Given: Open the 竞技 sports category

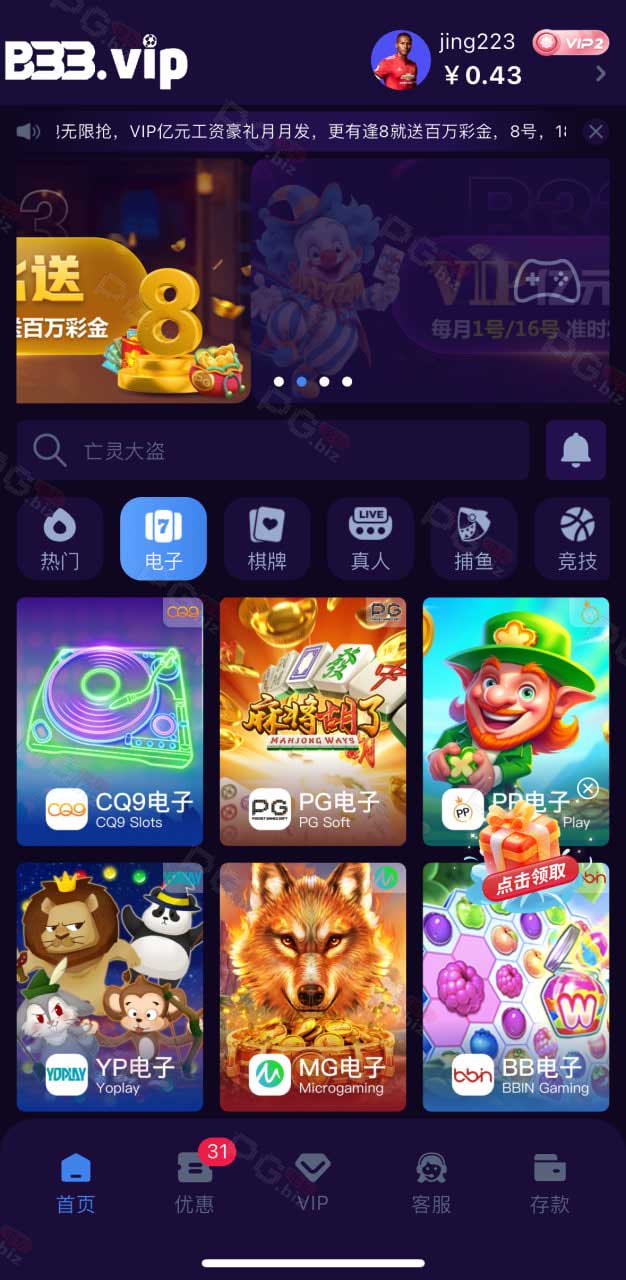Looking at the screenshot, I should (577, 539).
